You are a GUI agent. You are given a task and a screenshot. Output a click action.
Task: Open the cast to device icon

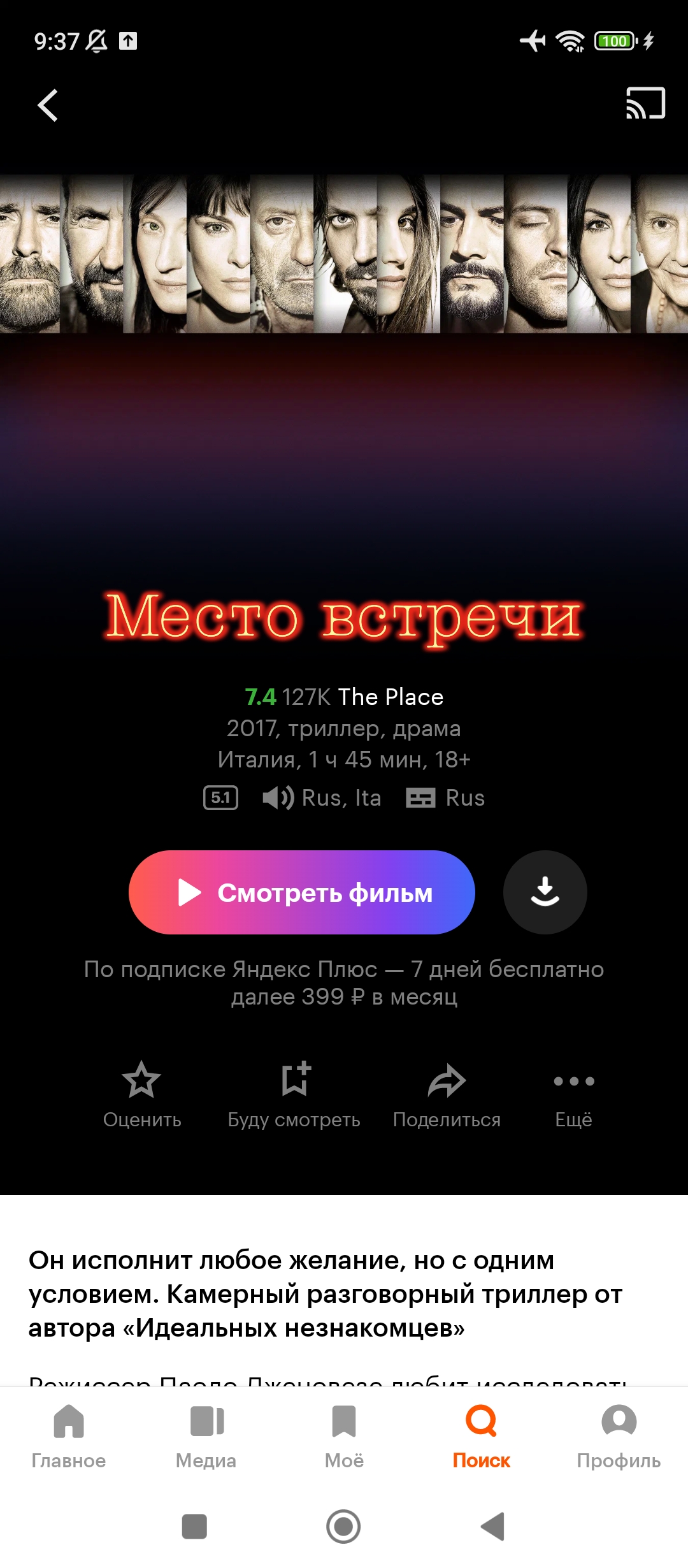[x=645, y=103]
